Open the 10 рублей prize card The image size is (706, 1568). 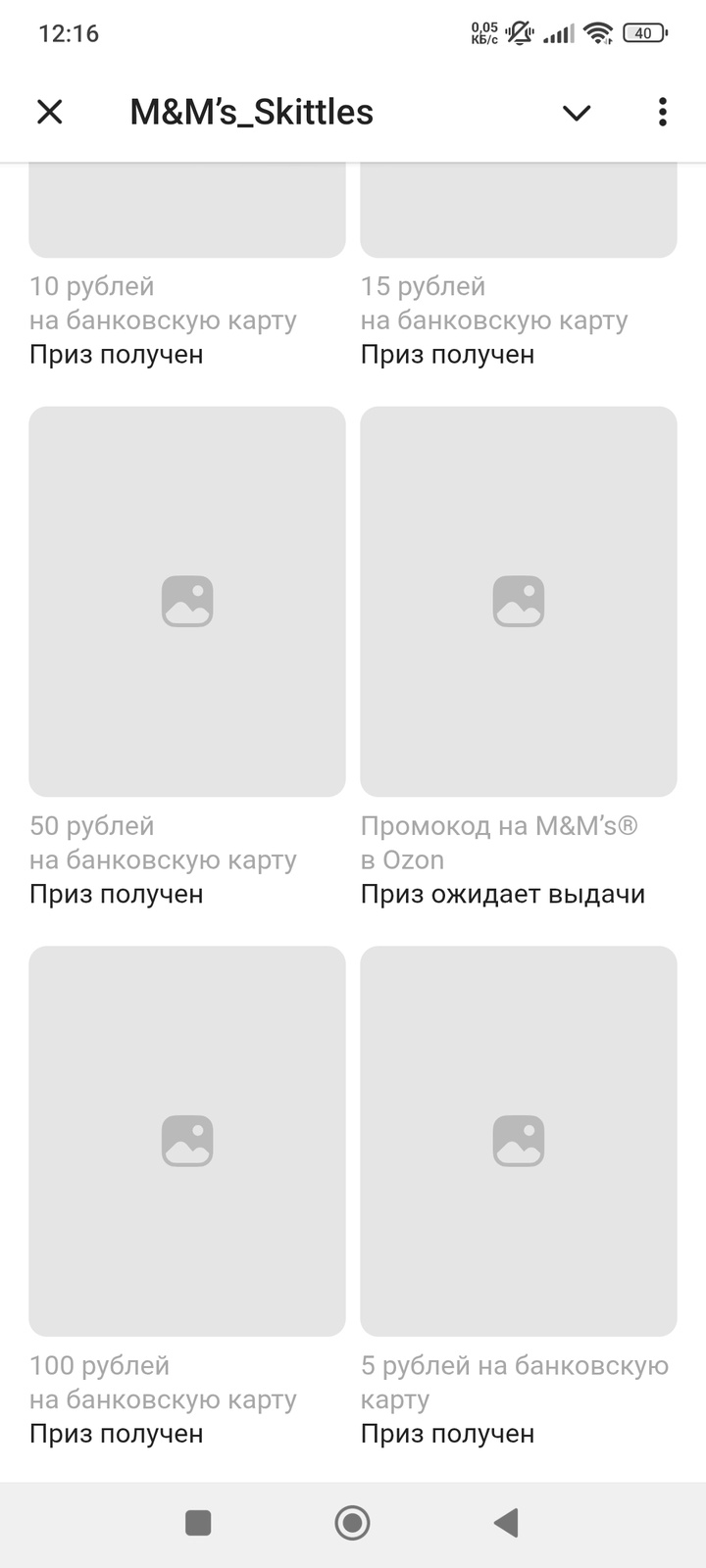point(186,211)
